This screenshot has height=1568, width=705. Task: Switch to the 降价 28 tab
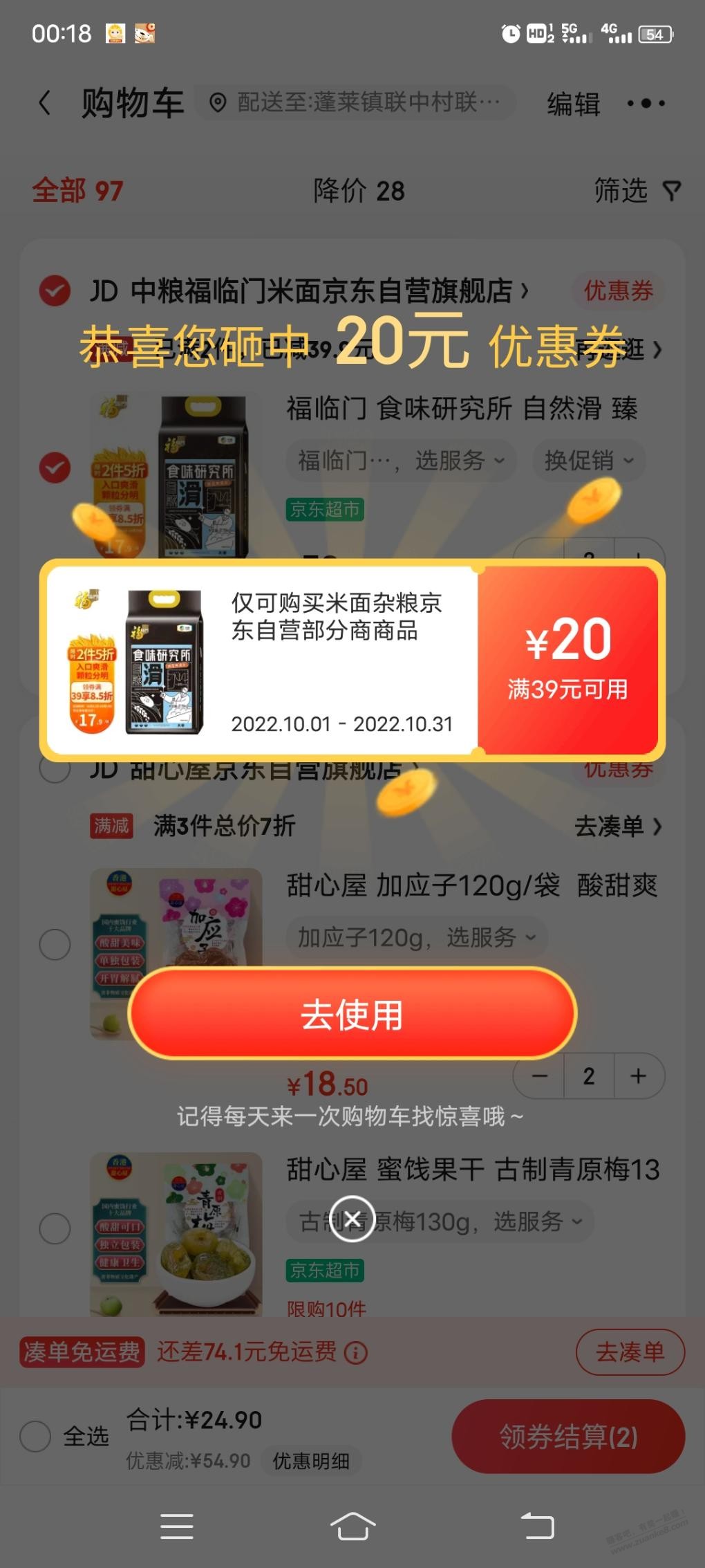point(359,191)
